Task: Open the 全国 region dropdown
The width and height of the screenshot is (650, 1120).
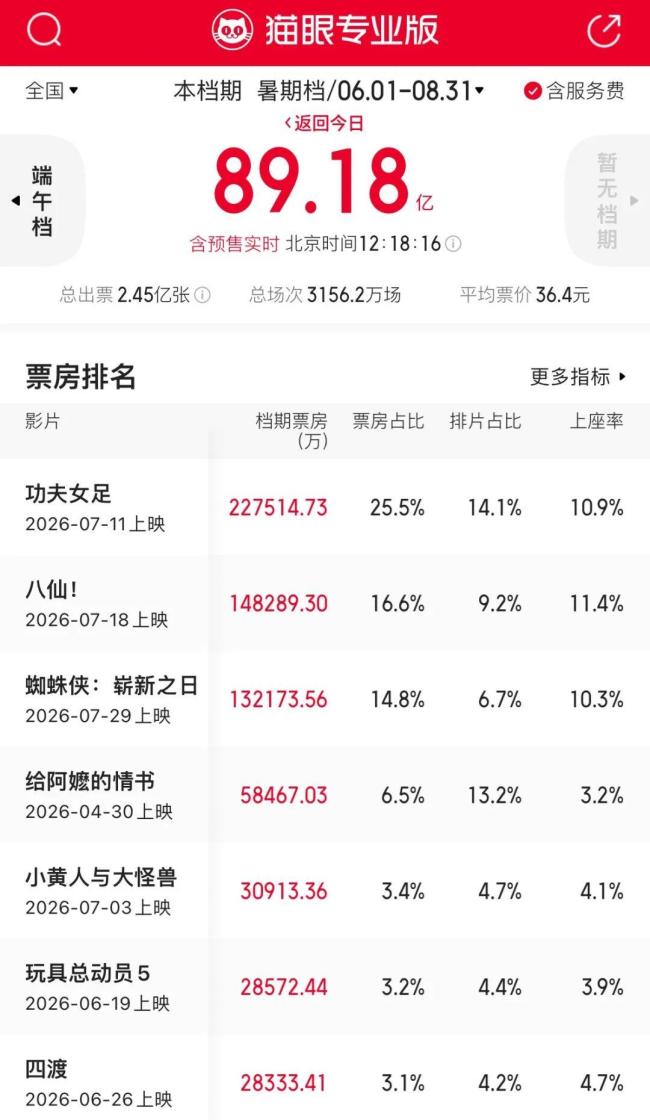Action: point(51,91)
